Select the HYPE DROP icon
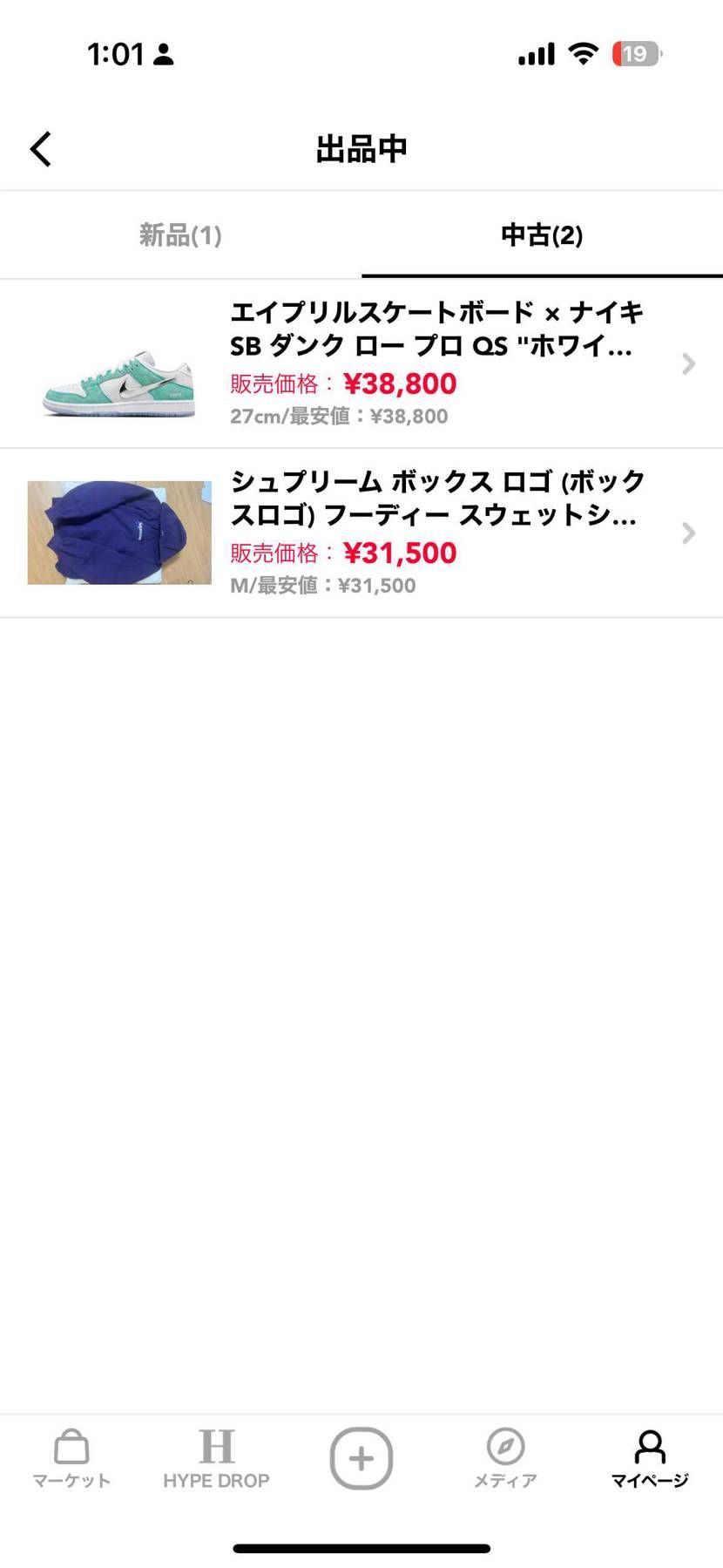723x1568 pixels. tap(216, 1449)
